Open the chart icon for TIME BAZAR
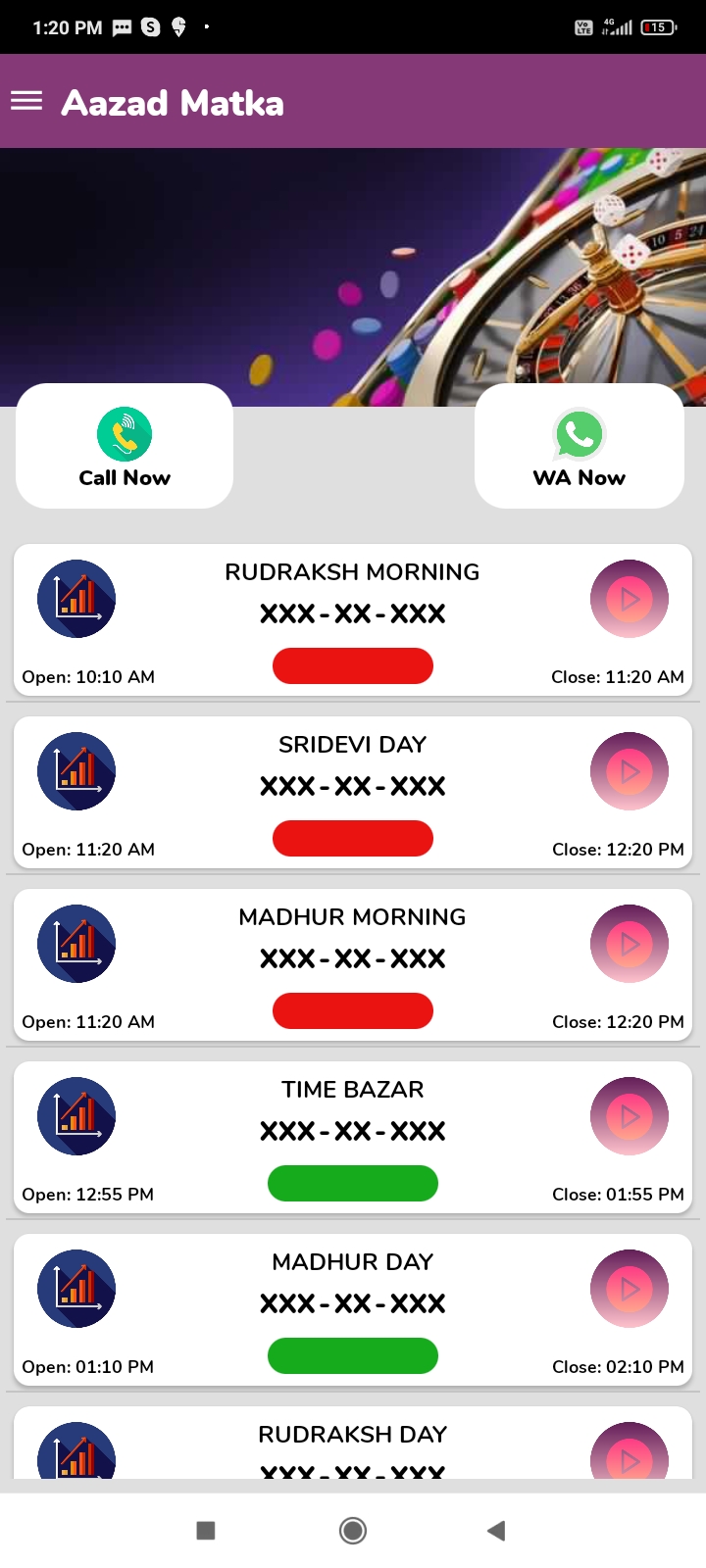The height and width of the screenshot is (1568, 706). pyautogui.click(x=76, y=1116)
